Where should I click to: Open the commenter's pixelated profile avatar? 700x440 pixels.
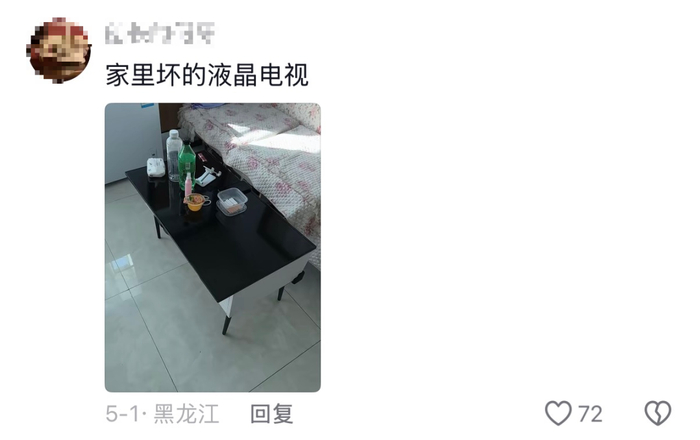point(59,50)
